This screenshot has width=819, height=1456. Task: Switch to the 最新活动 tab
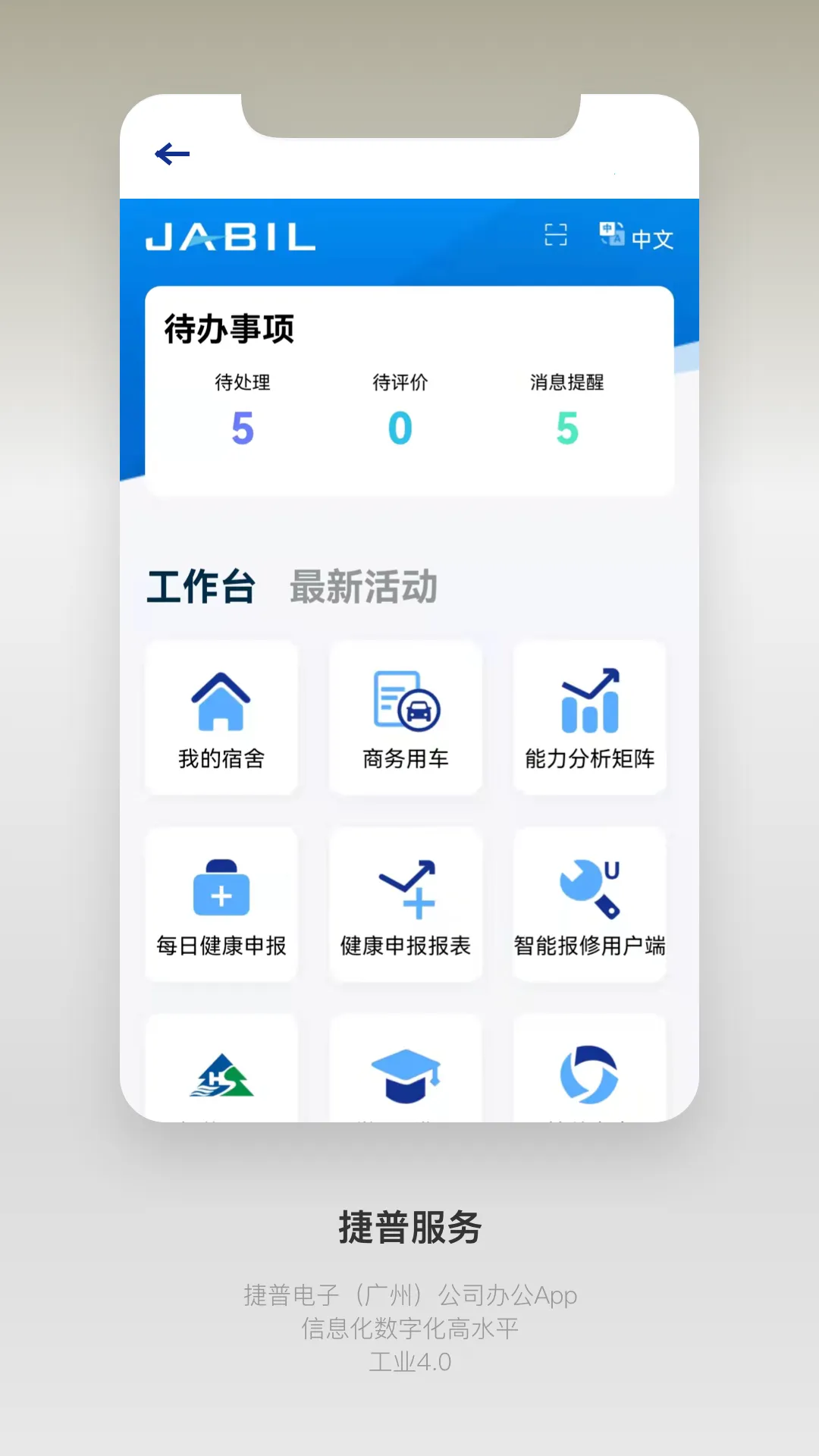click(x=362, y=586)
